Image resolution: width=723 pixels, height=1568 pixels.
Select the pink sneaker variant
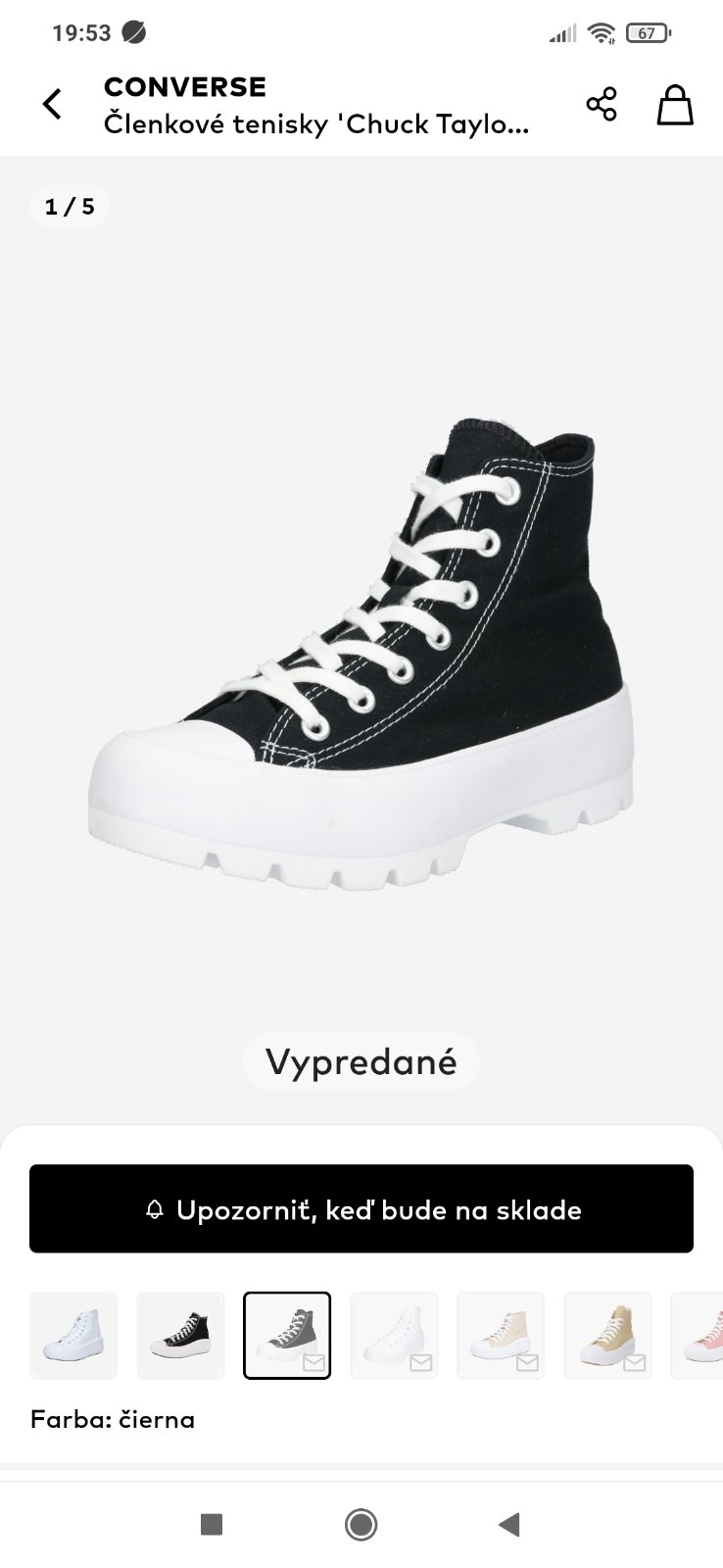[x=700, y=1335]
